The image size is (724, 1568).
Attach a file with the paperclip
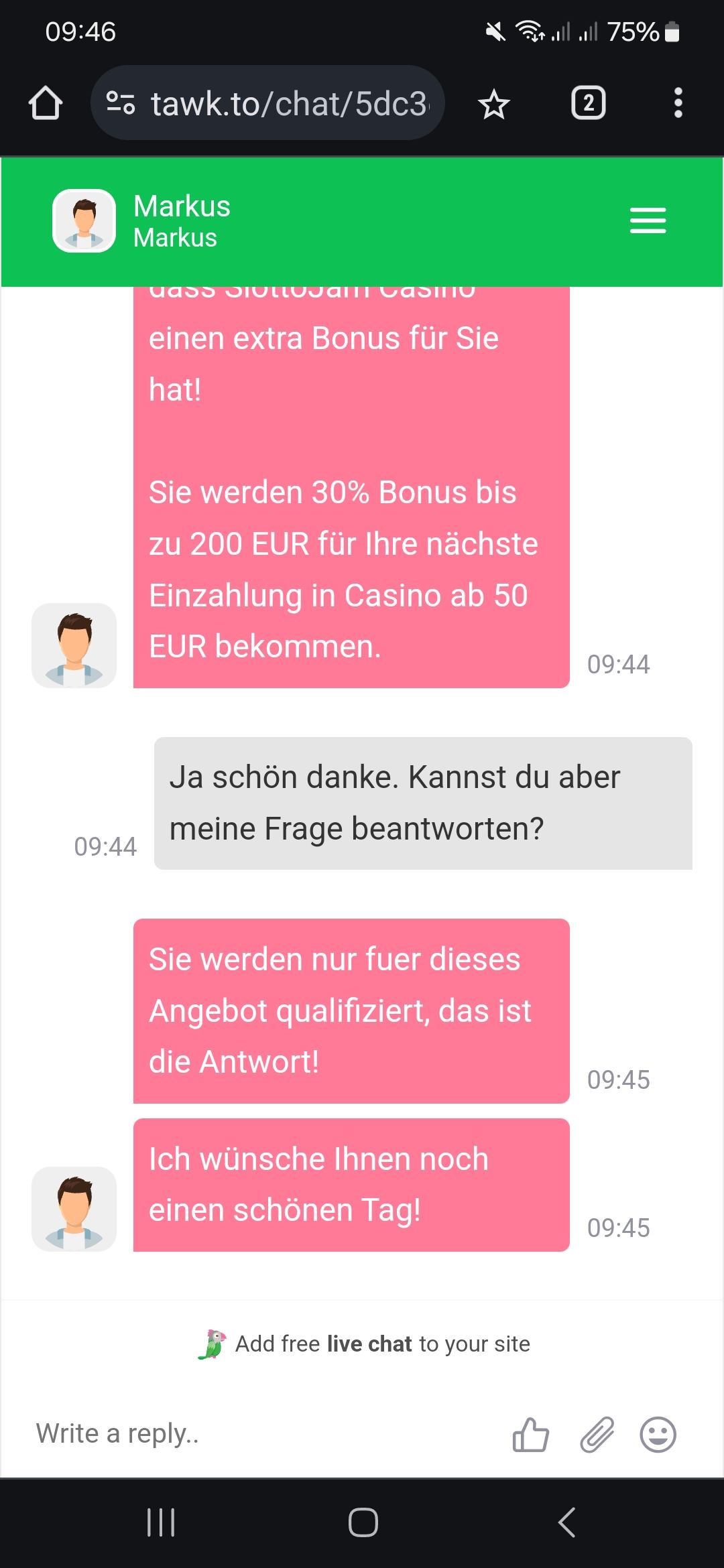point(597,1435)
